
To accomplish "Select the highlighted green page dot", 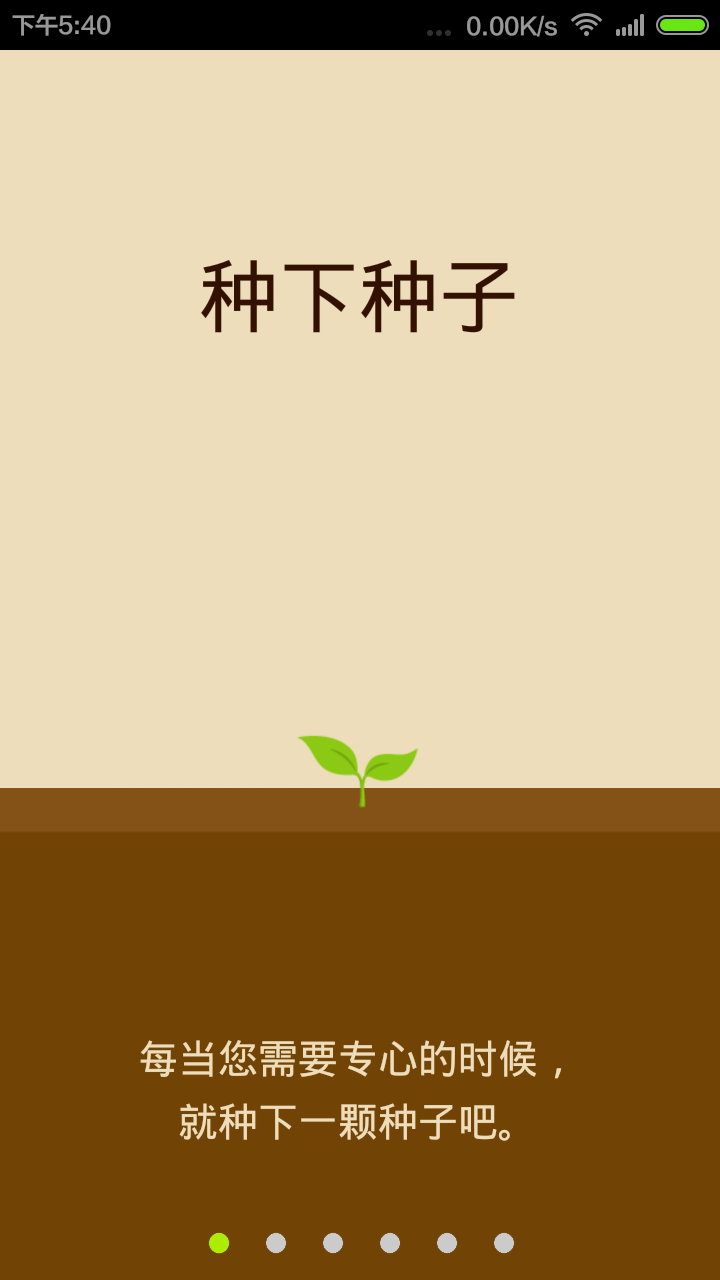I will click(x=220, y=1243).
